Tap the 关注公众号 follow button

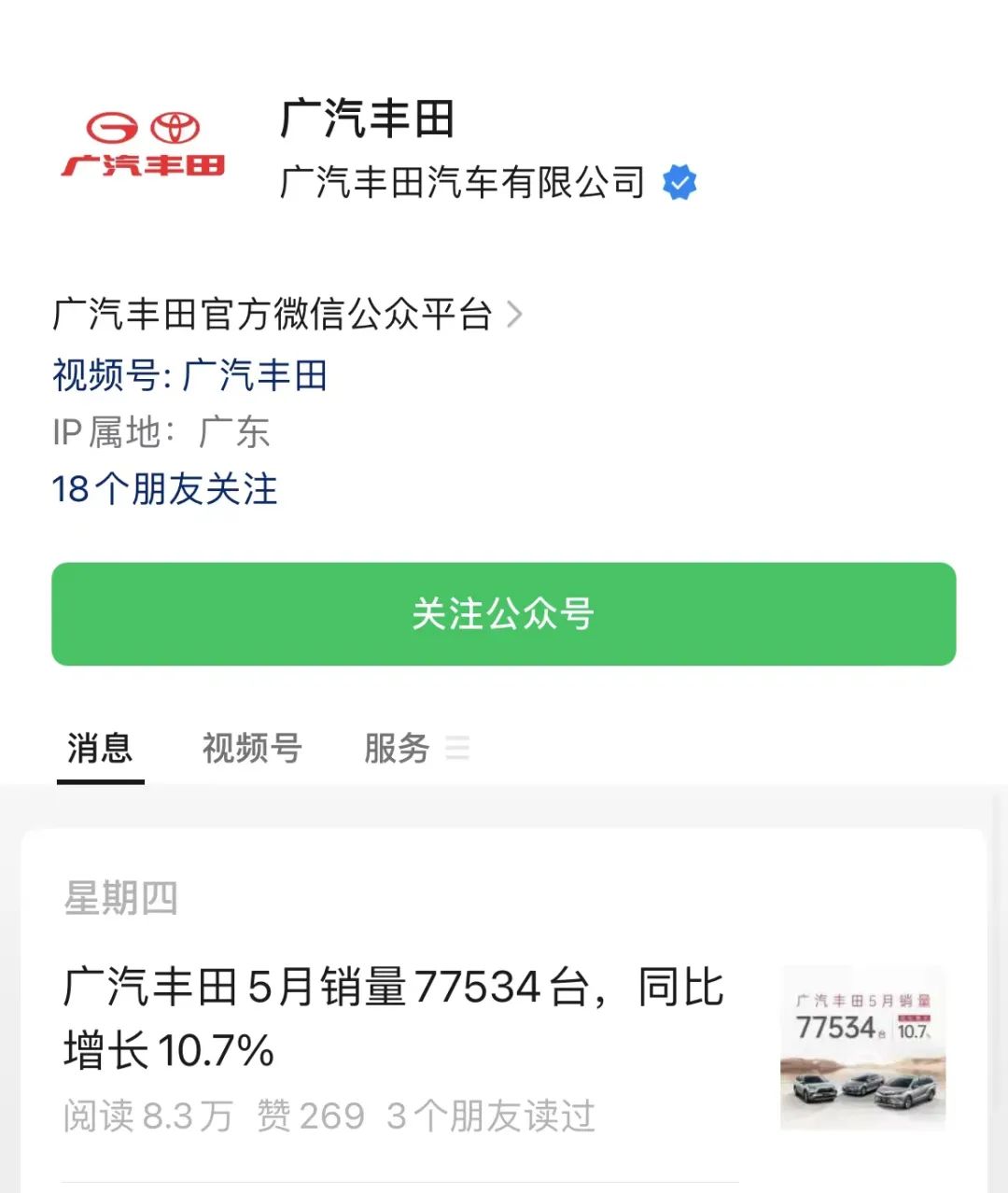coord(503,613)
